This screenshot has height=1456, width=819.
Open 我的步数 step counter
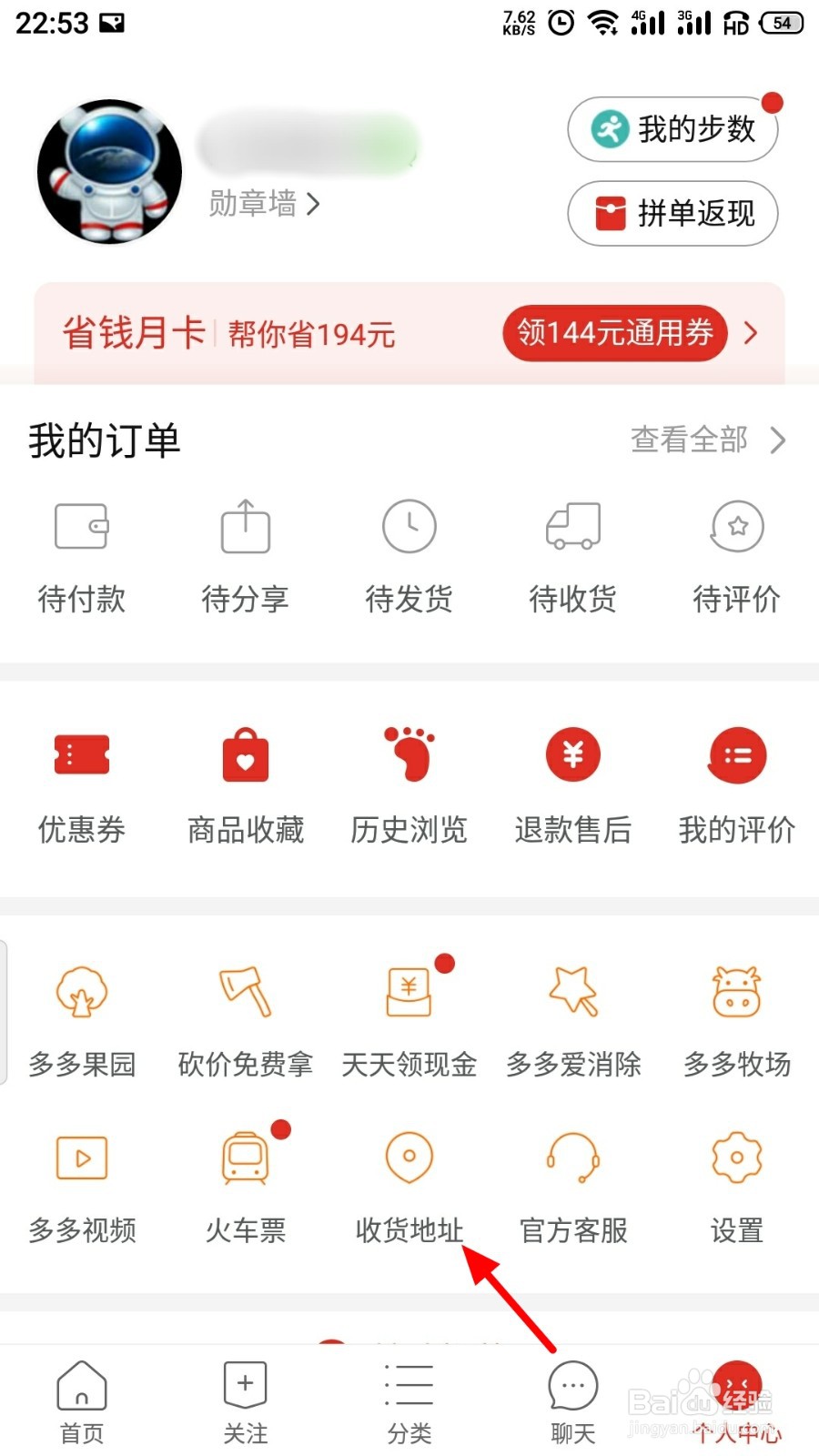click(x=672, y=129)
